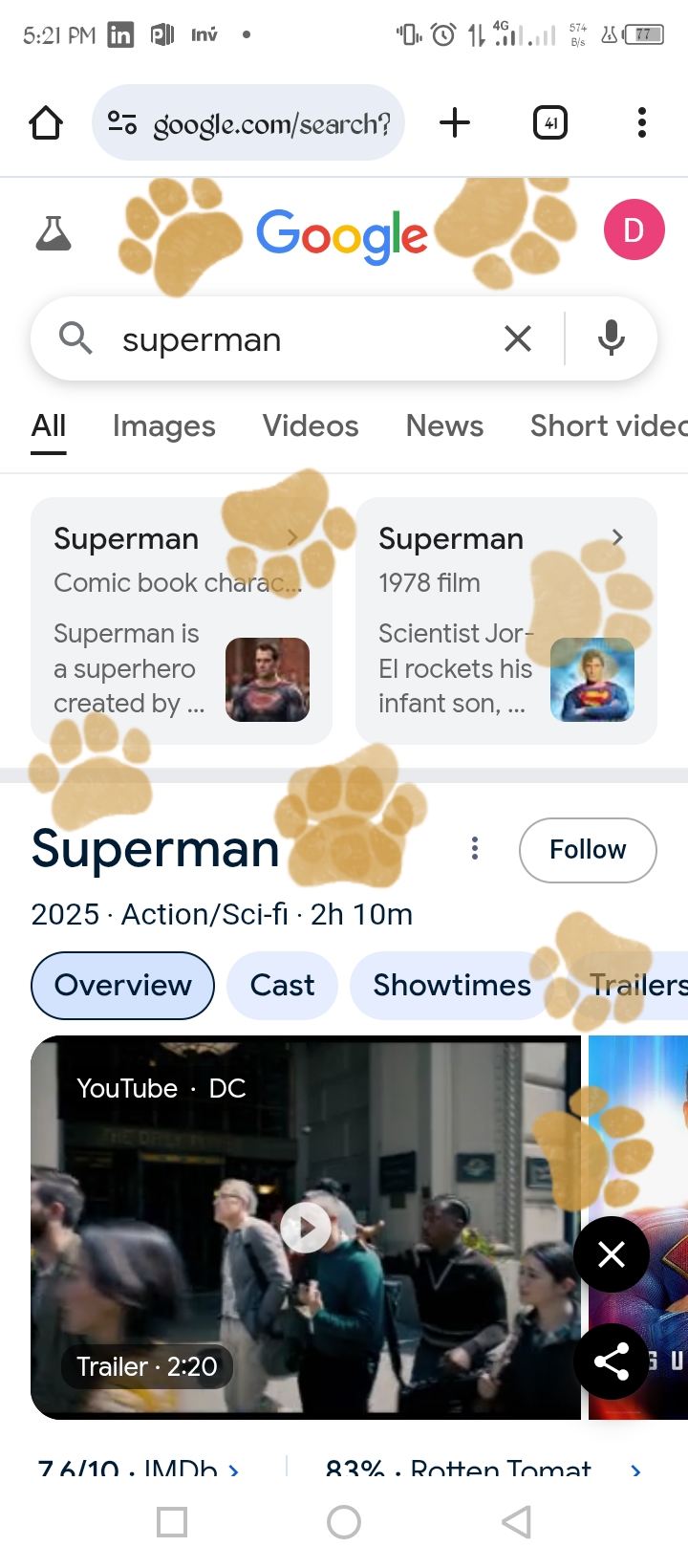Viewport: 688px width, 1568px height.
Task: Switch to the Videos tab
Action: [311, 426]
